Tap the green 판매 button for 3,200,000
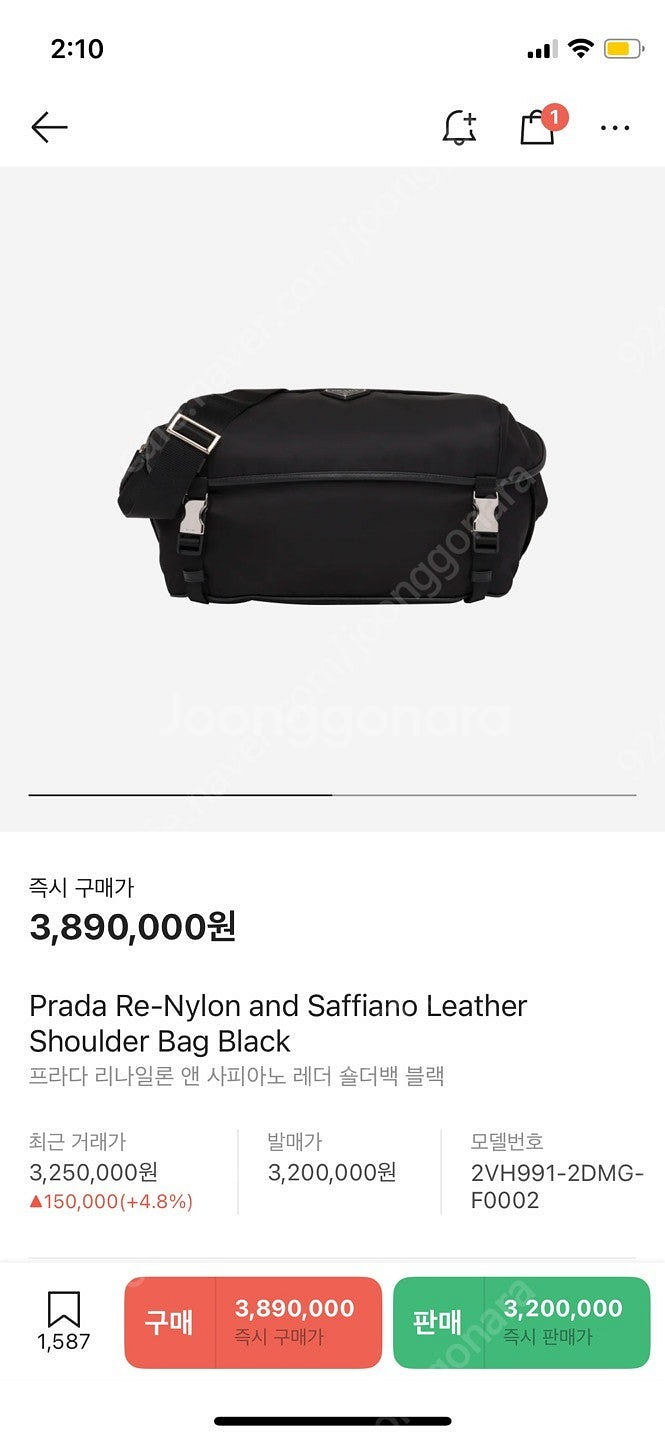This screenshot has height=1440, width=665. [521, 1321]
